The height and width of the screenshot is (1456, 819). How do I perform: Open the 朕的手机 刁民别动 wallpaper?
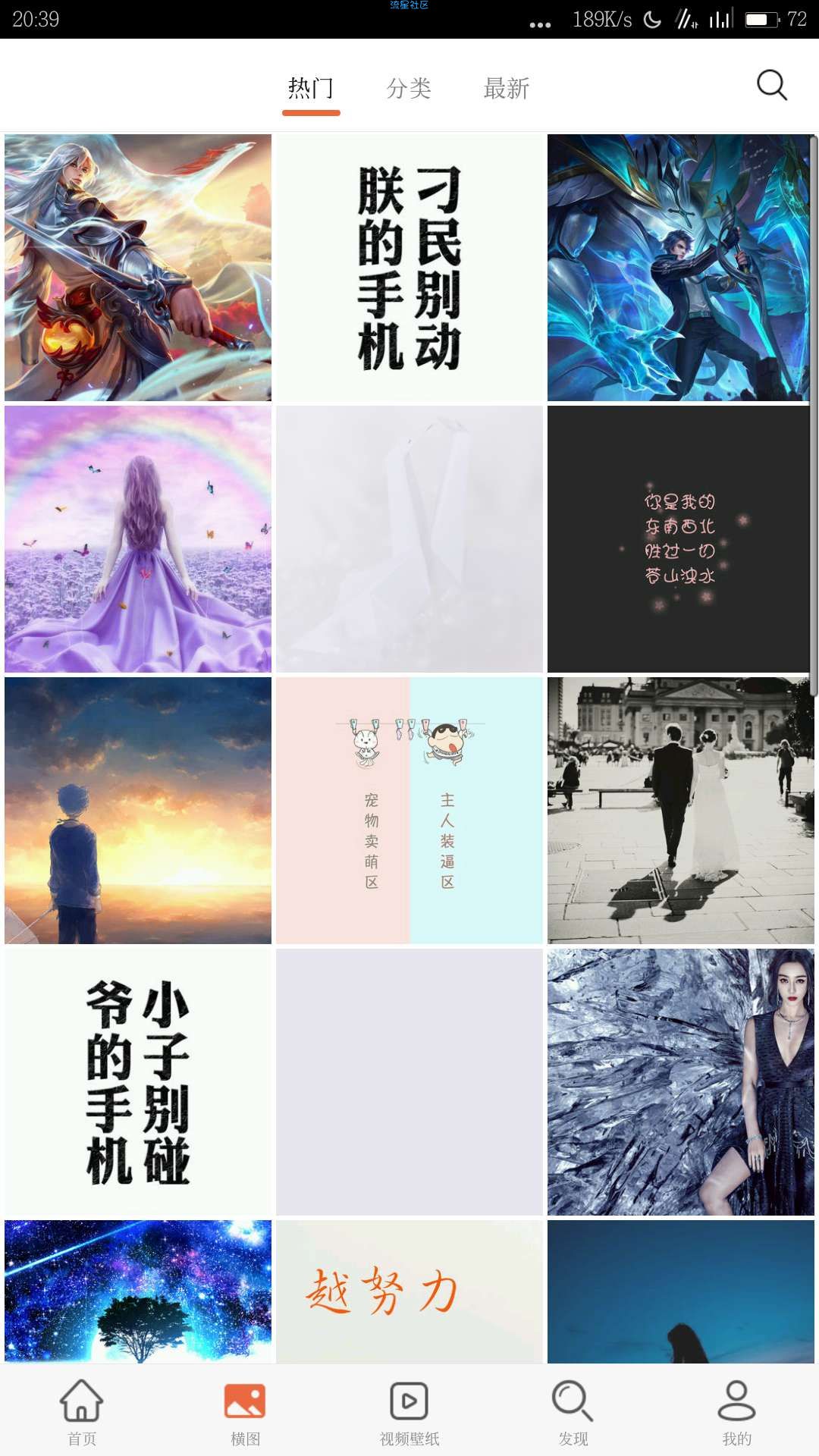click(x=409, y=268)
